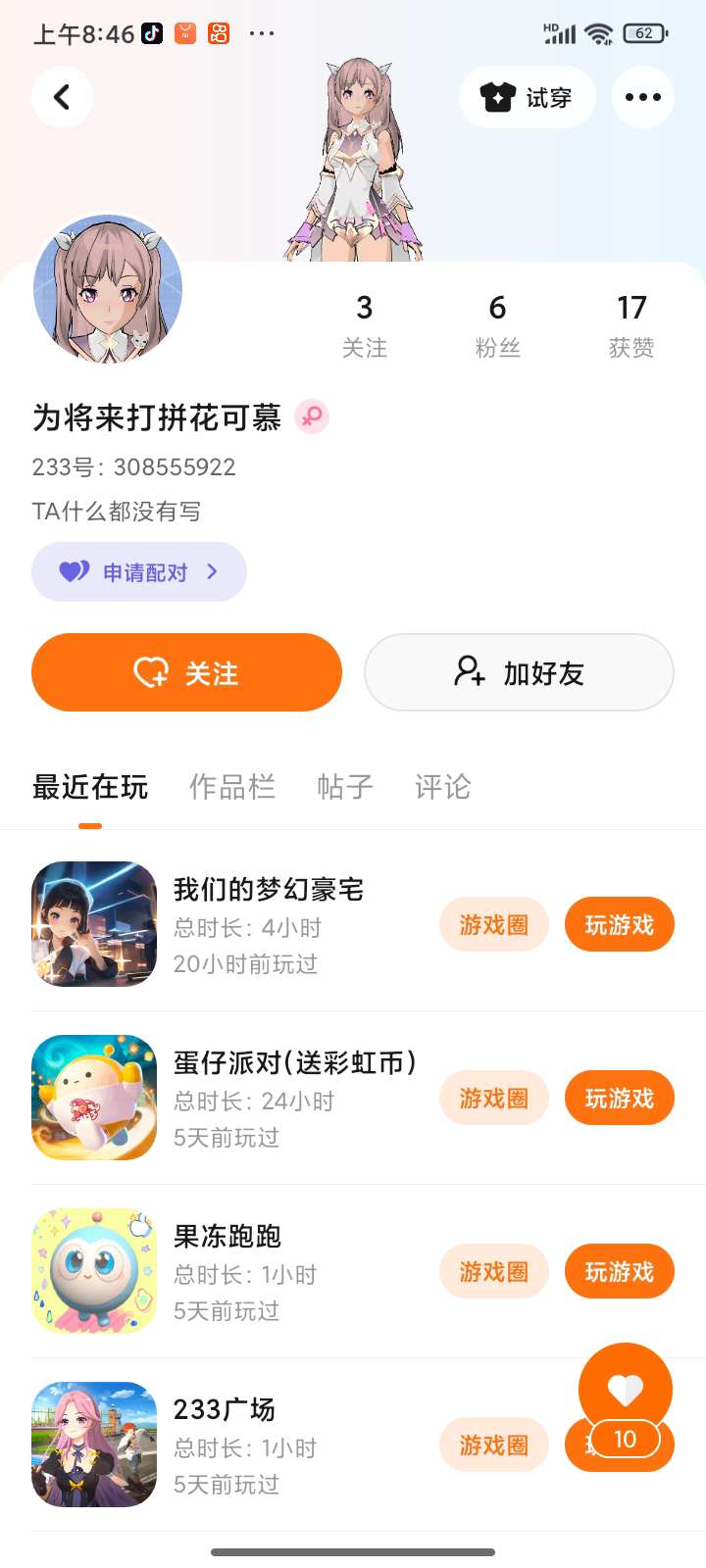
Task: Follow this user with the 关注 button
Action: point(186,673)
